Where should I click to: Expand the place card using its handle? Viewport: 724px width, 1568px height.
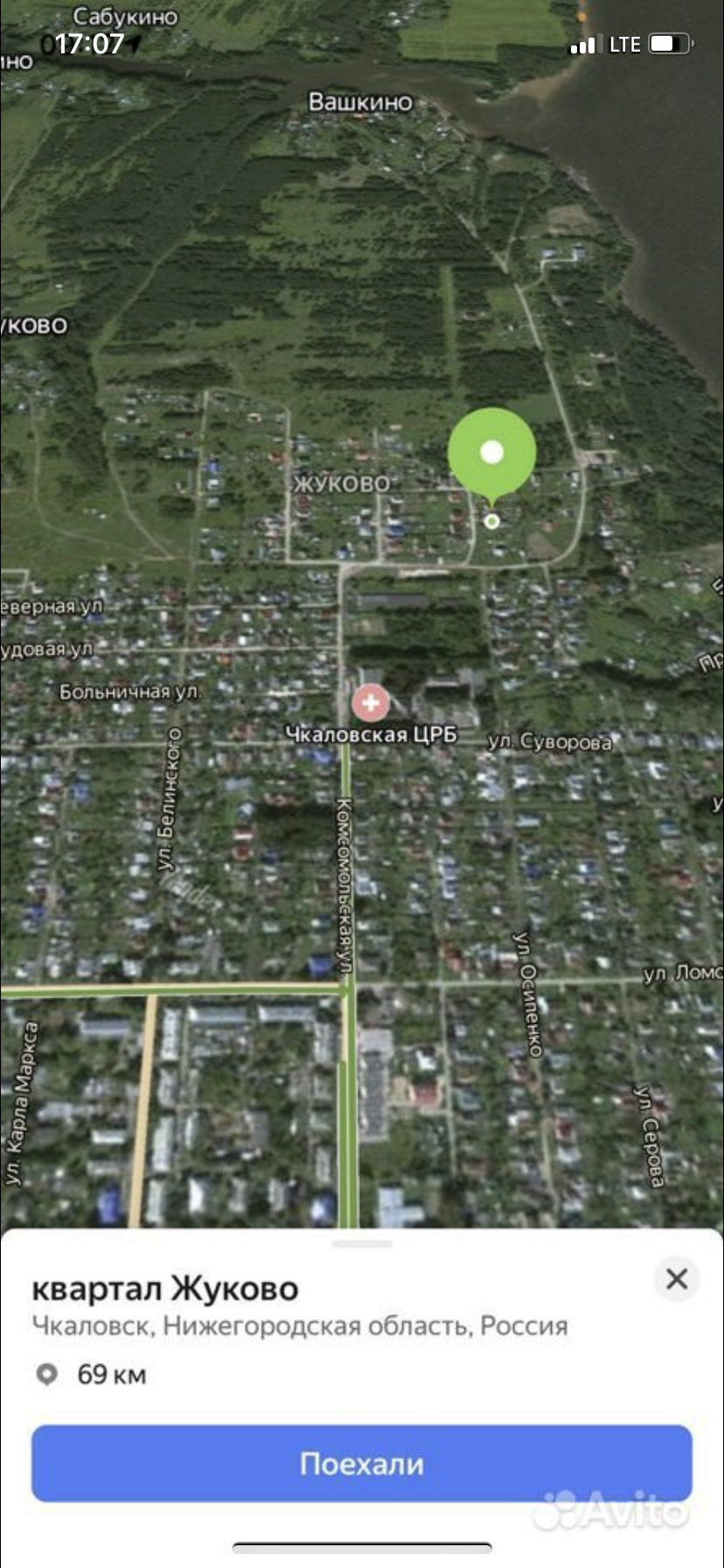point(362,1243)
